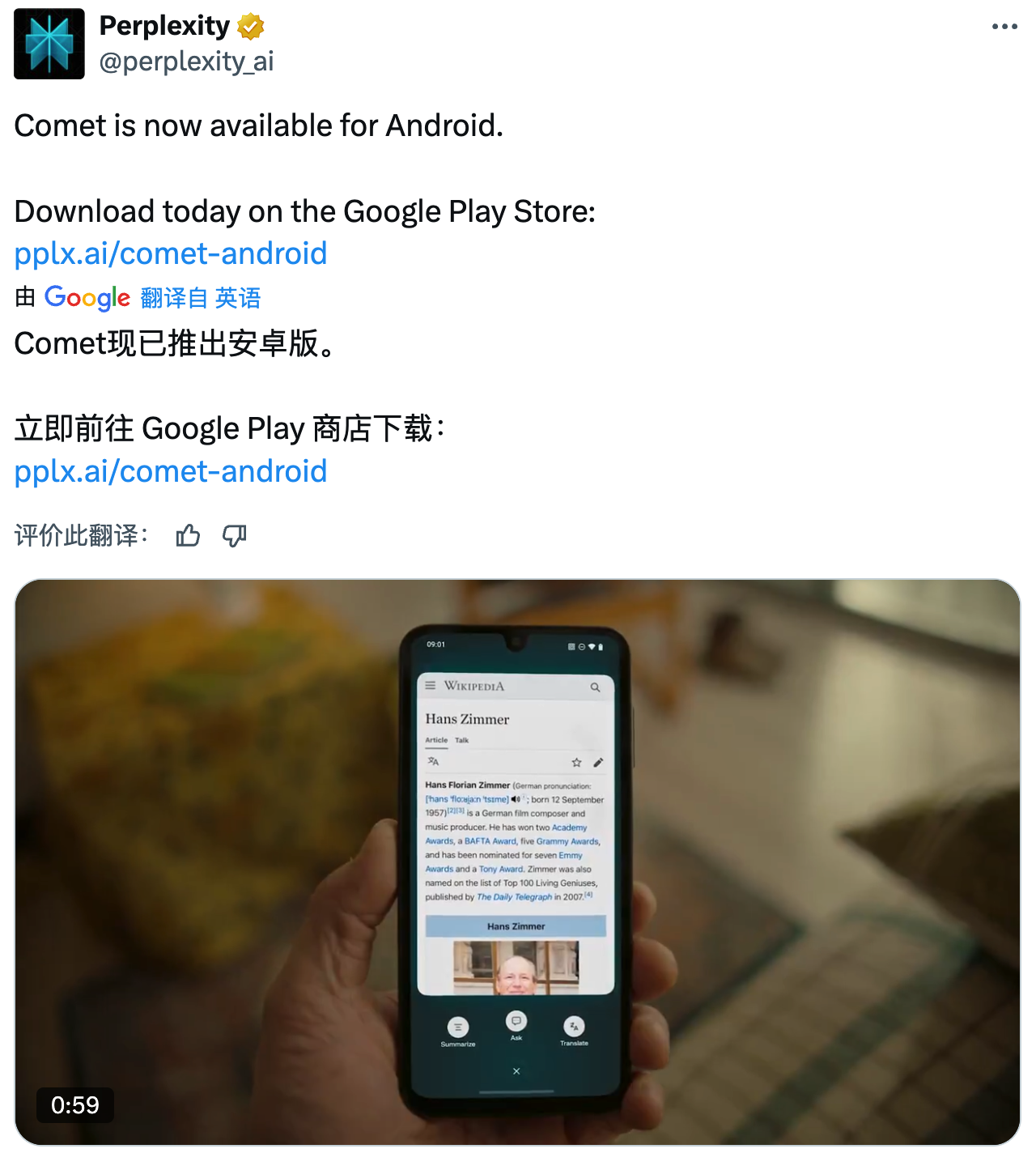Open the pplx.ai/comet-android link in the English text
This screenshot has height=1153, width=1036.
[x=171, y=253]
